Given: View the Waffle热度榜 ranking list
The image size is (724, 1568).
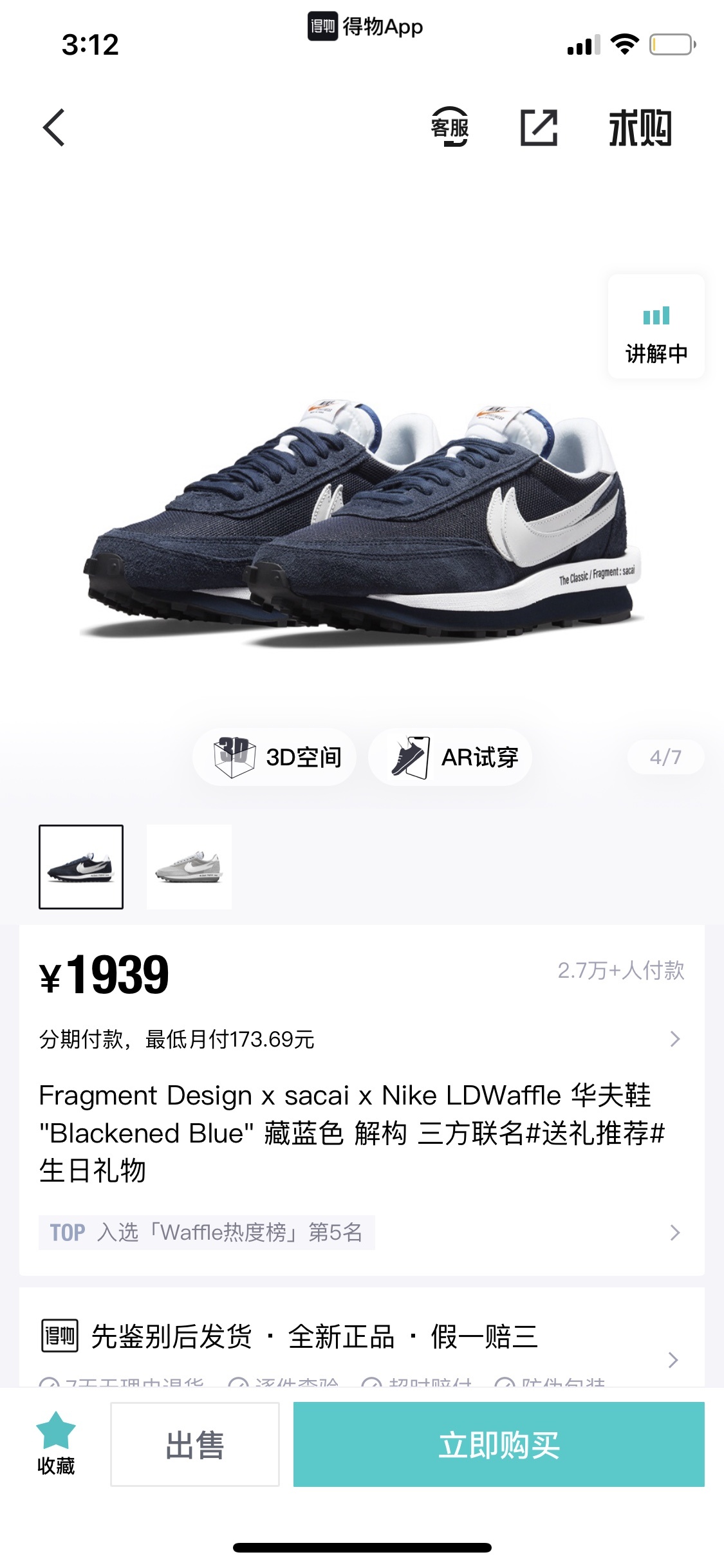Looking at the screenshot, I should 360,1233.
